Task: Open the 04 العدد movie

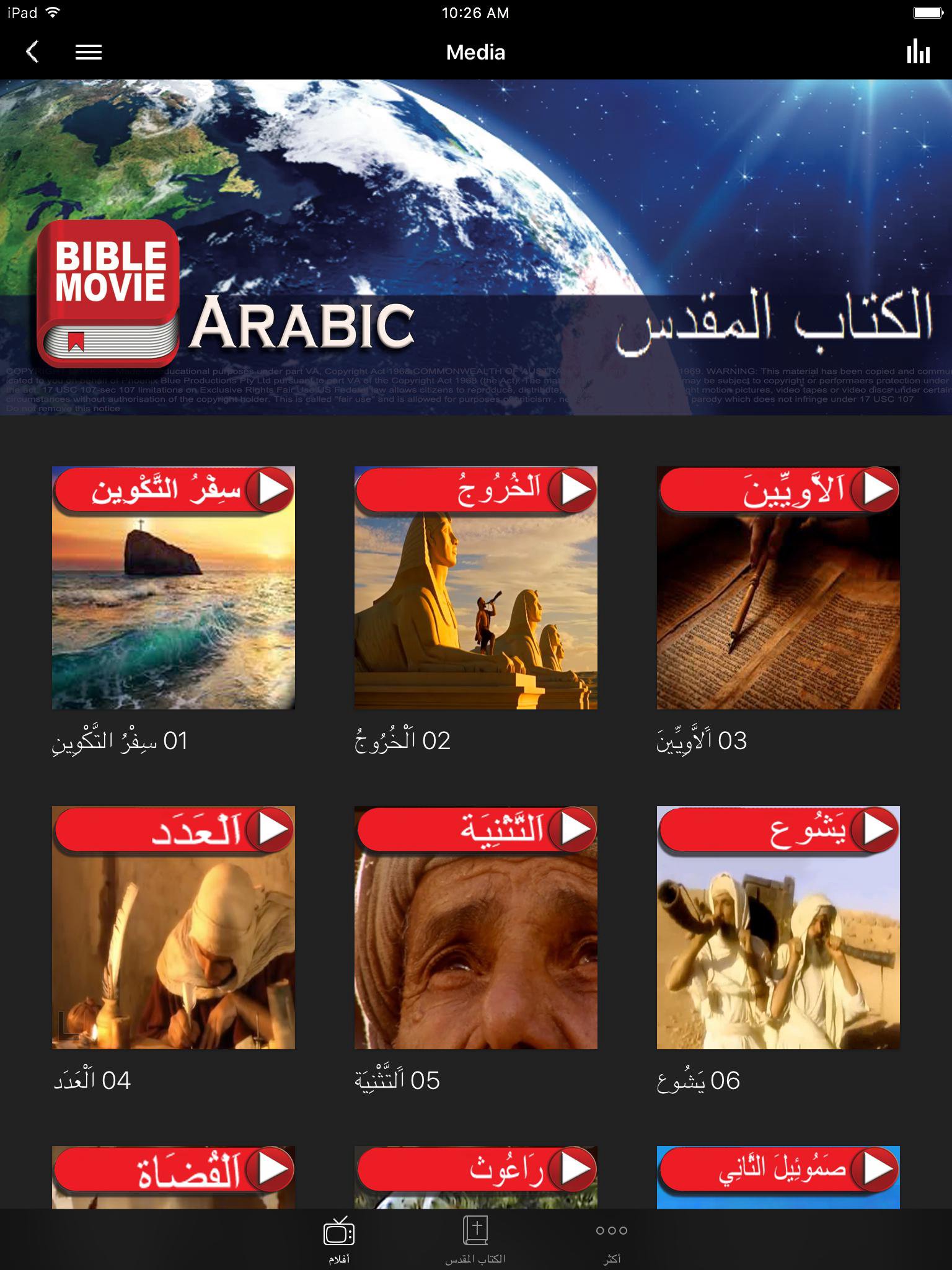Action: [174, 927]
